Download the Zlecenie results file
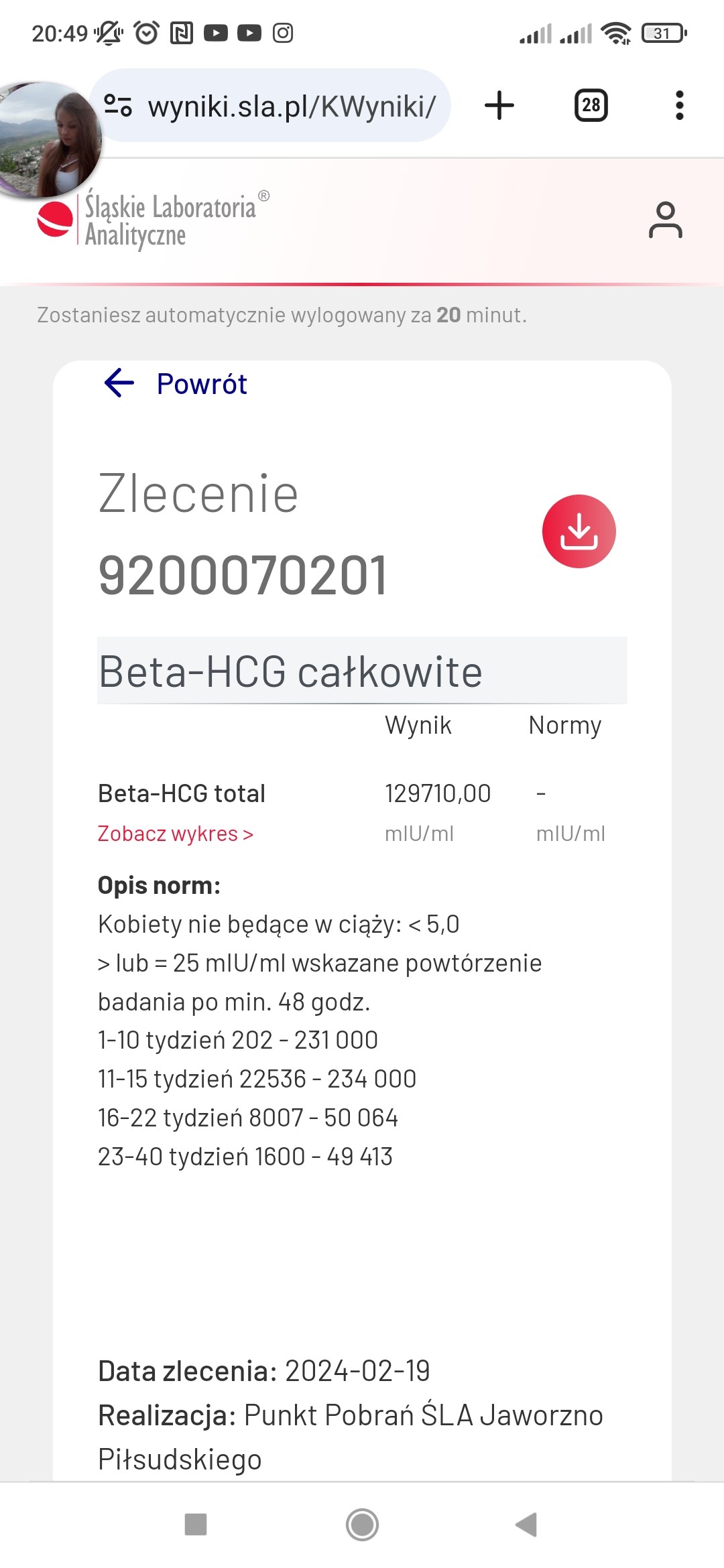 point(579,531)
